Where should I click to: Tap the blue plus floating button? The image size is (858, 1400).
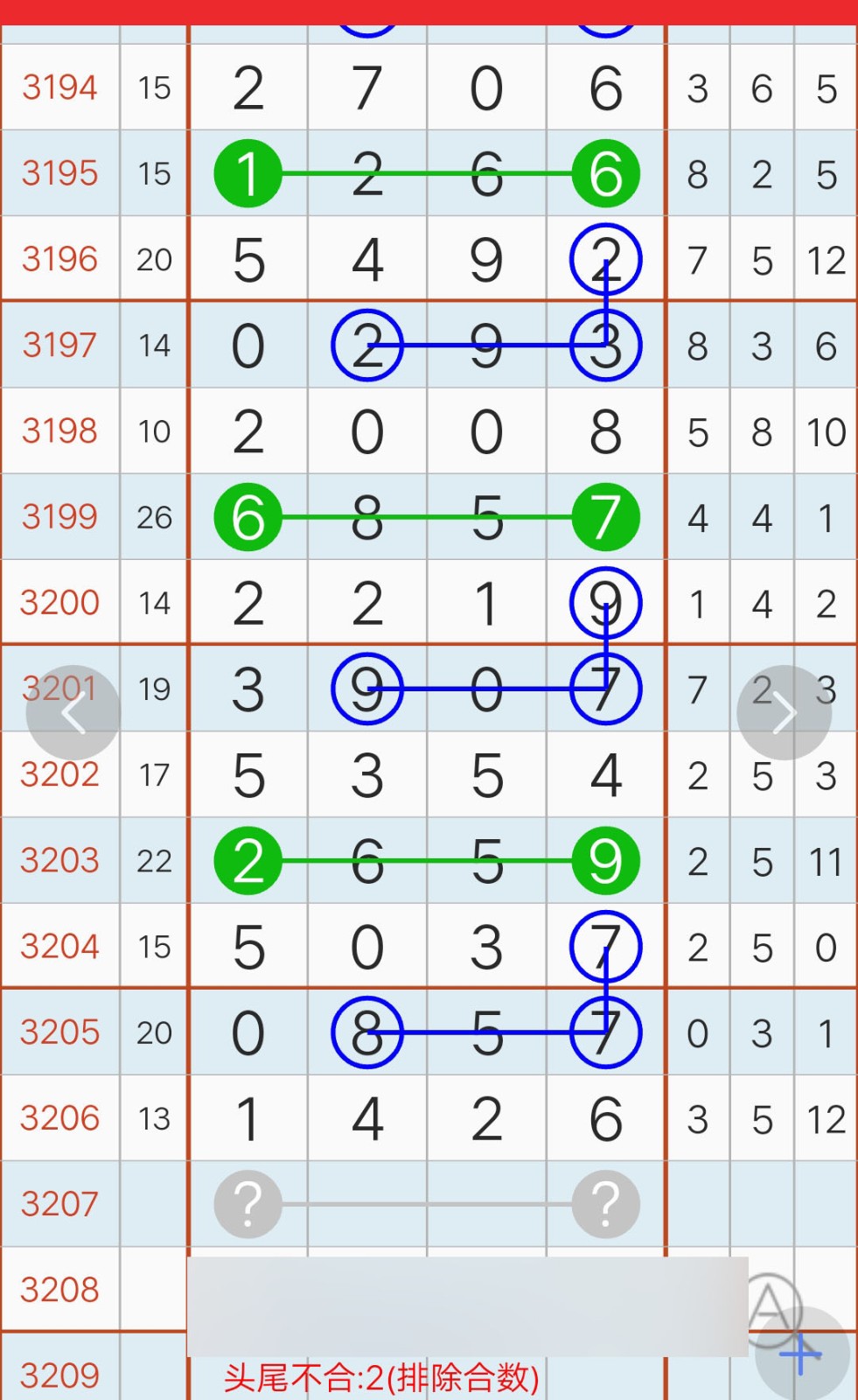pos(802,1354)
